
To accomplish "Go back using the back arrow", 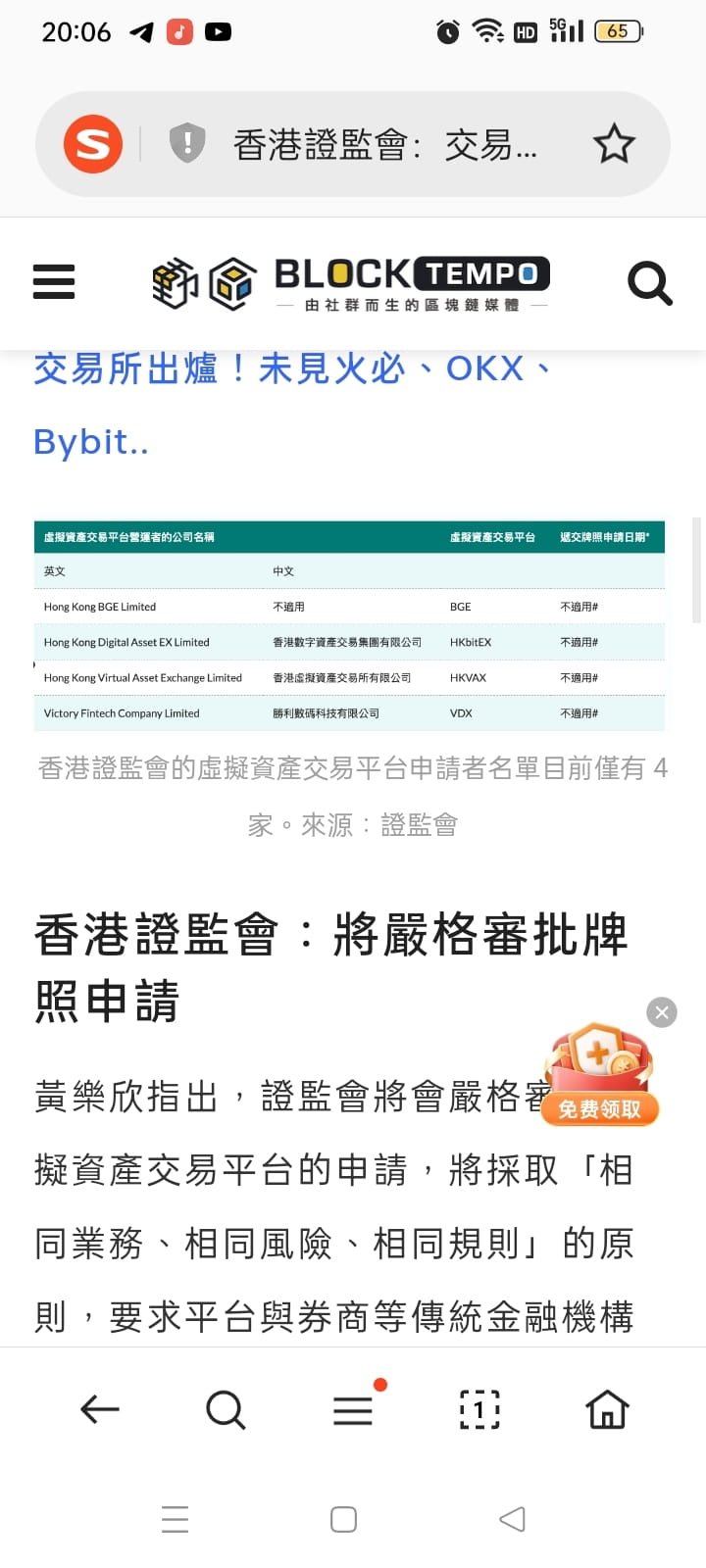I will pos(99,1409).
